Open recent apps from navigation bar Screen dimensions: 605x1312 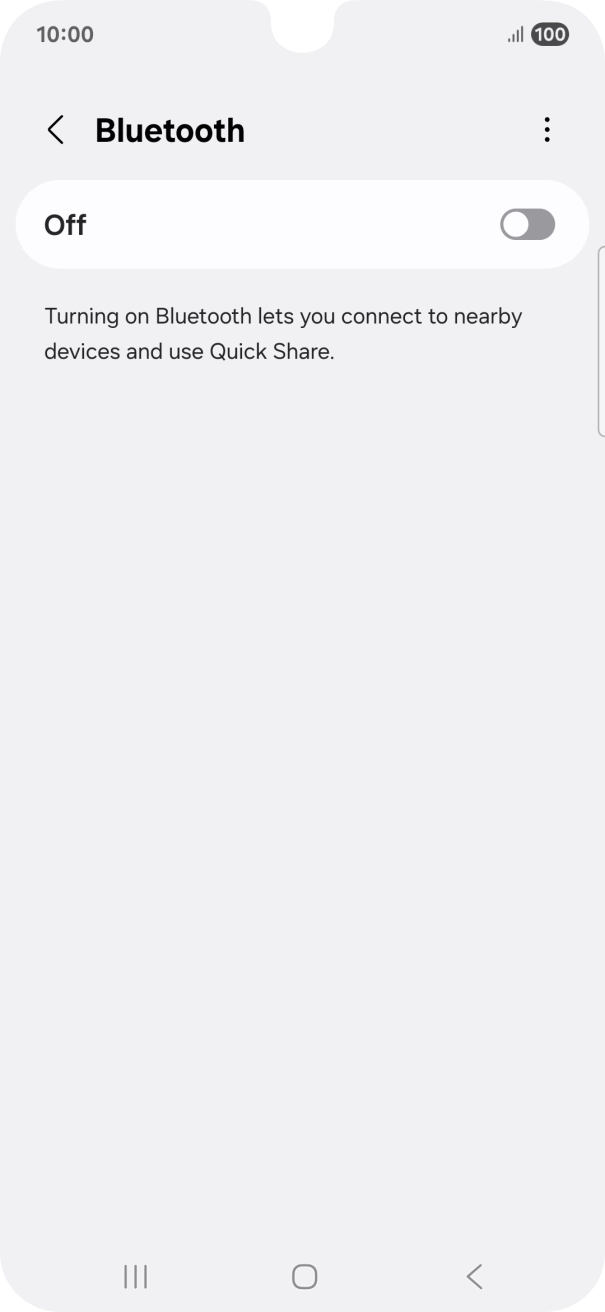135,1276
